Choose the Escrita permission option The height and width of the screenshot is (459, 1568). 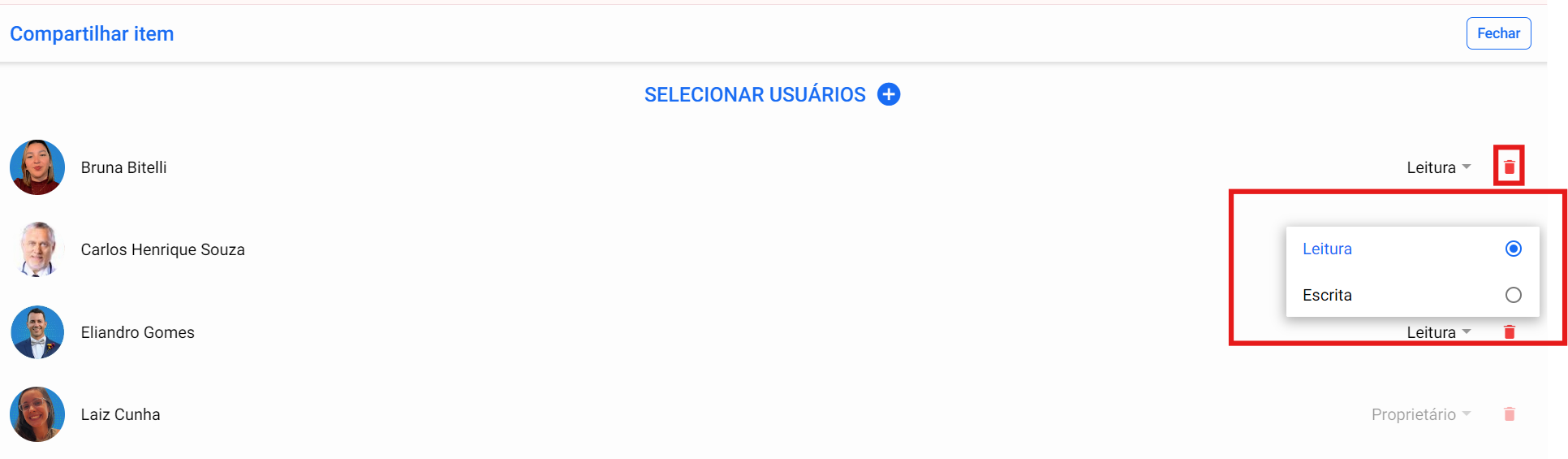point(1512,295)
